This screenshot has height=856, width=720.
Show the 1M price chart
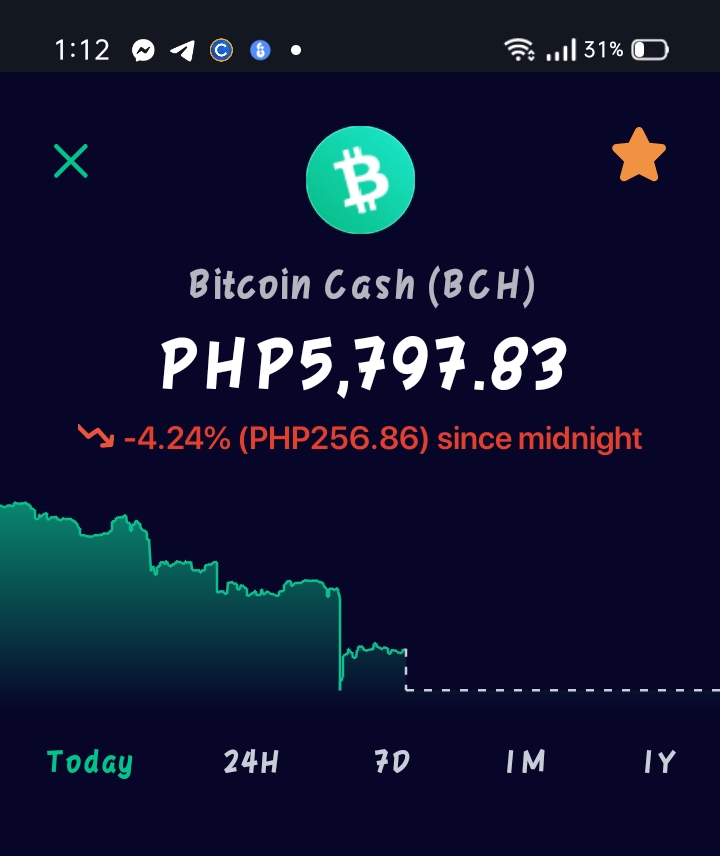point(525,762)
